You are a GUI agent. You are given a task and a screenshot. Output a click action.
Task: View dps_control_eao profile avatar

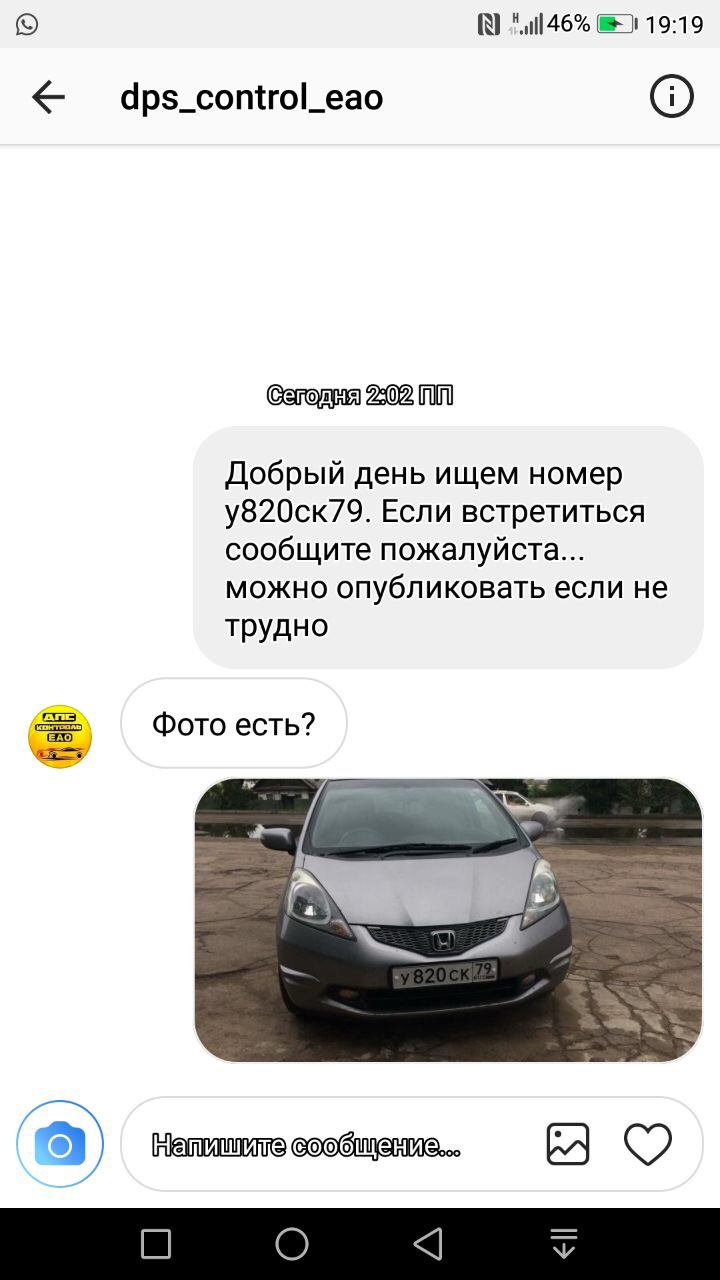(x=60, y=737)
